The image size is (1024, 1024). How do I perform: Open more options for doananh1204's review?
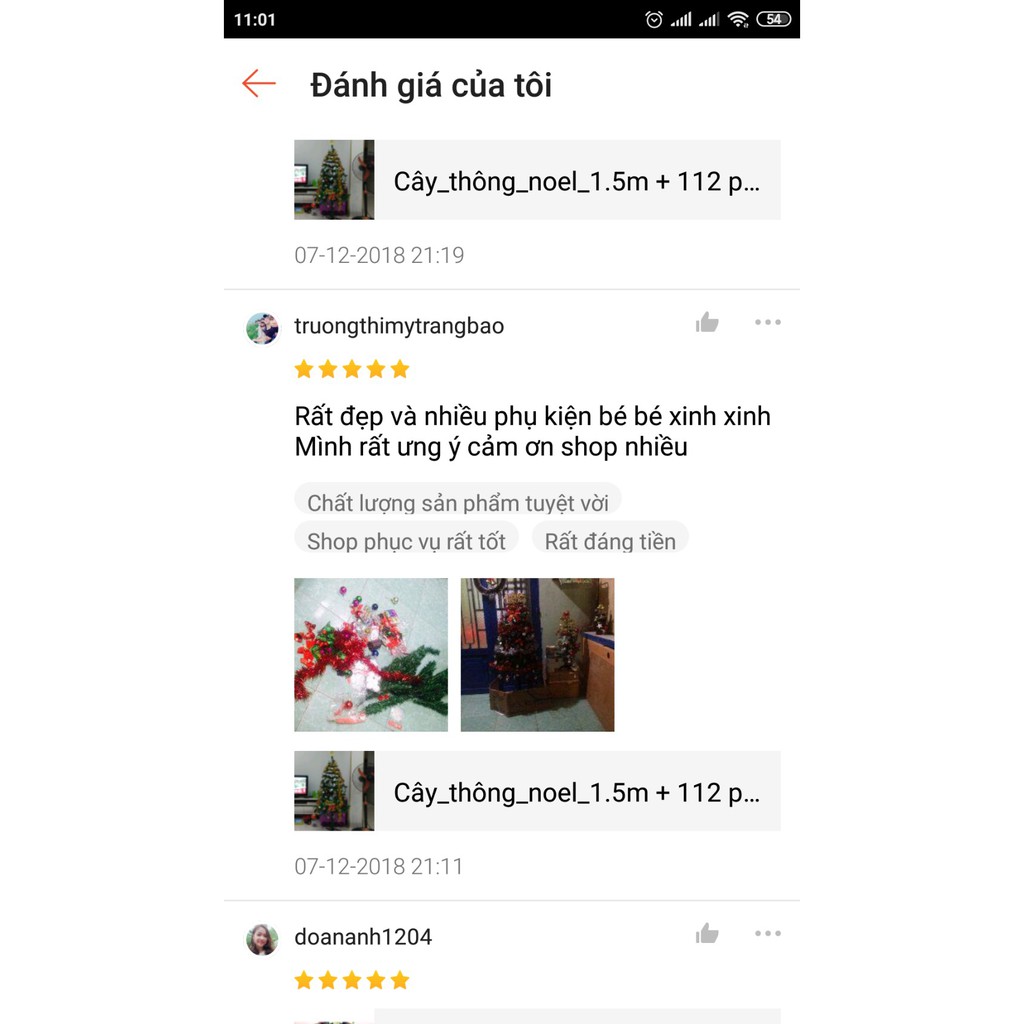click(x=767, y=934)
